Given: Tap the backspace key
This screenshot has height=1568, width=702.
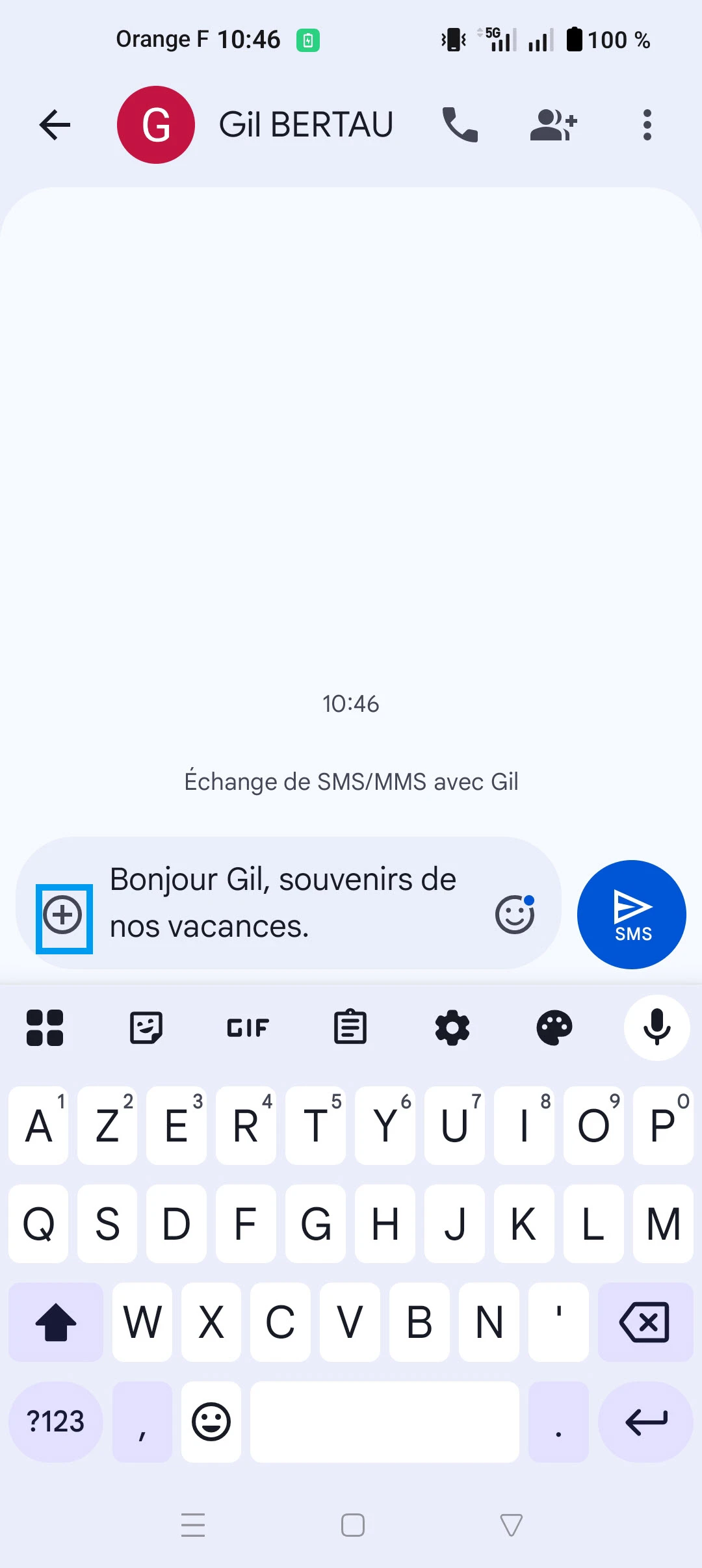Looking at the screenshot, I should [645, 1322].
